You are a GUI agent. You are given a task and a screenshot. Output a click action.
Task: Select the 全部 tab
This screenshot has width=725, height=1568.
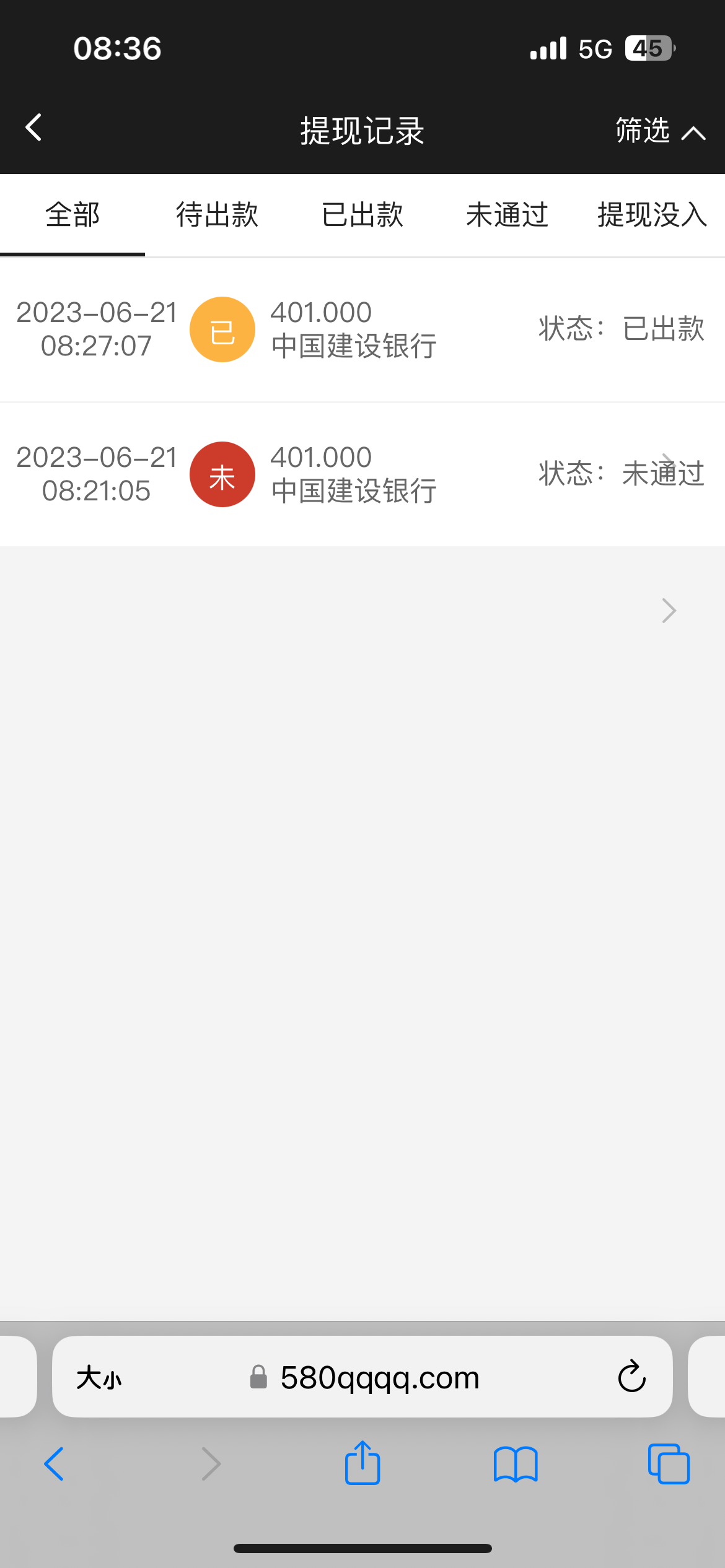(72, 215)
